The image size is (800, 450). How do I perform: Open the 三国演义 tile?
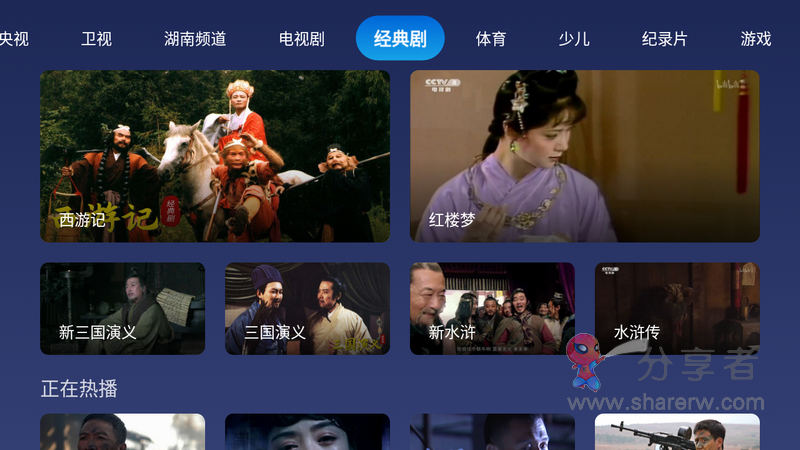(307, 308)
